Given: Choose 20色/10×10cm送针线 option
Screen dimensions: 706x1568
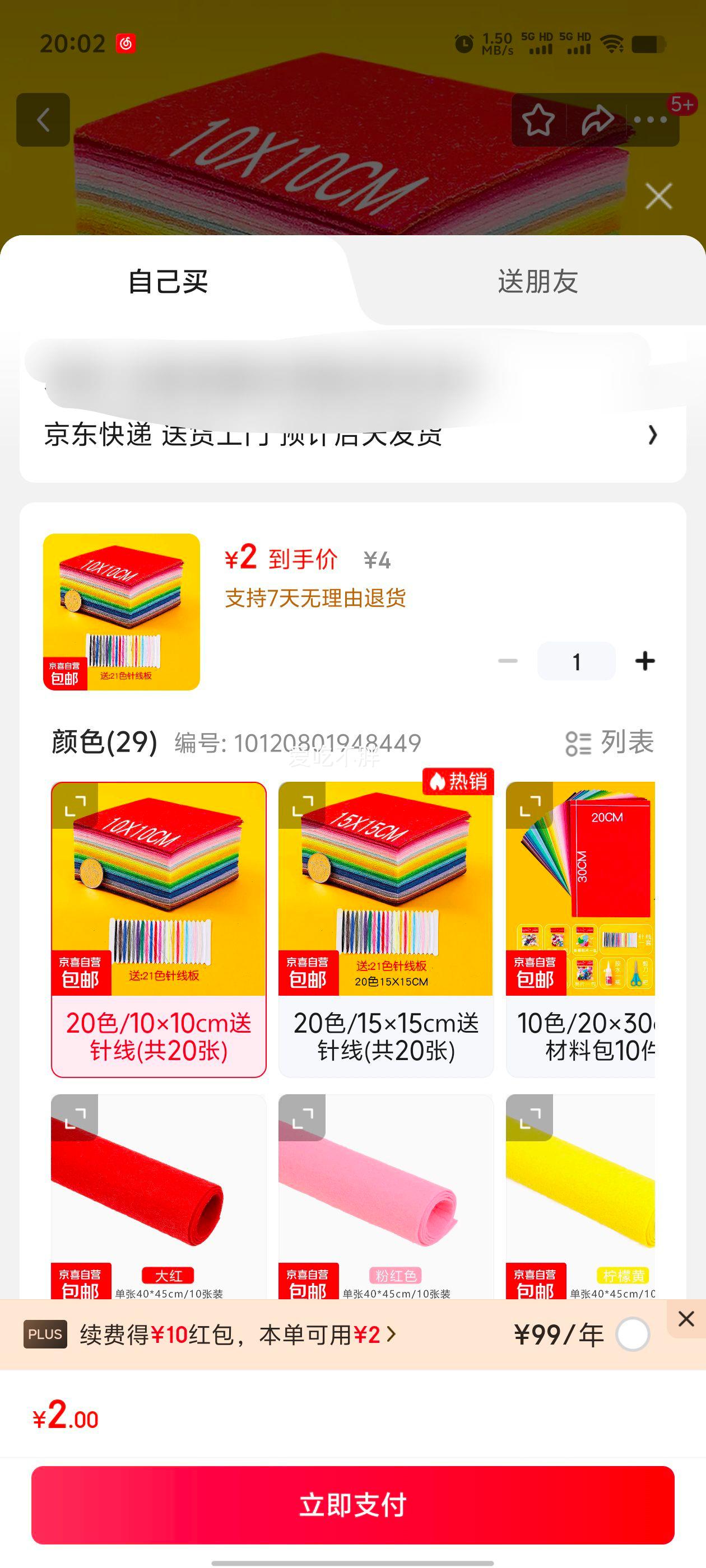Looking at the screenshot, I should 159,930.
